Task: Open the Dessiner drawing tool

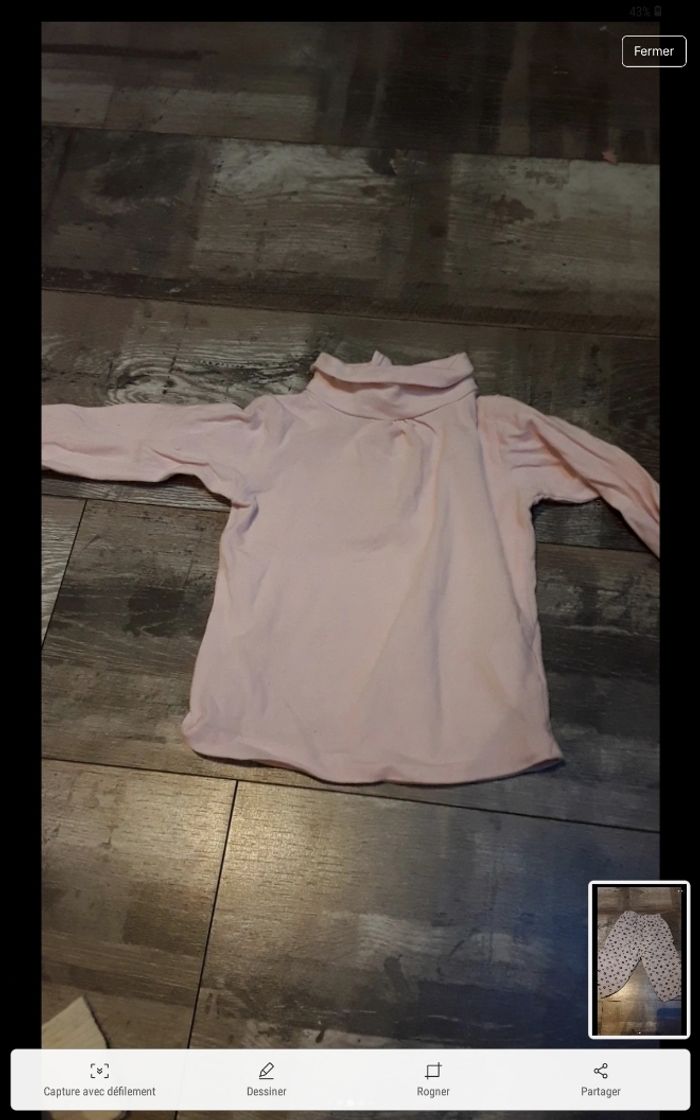Action: [266, 1079]
